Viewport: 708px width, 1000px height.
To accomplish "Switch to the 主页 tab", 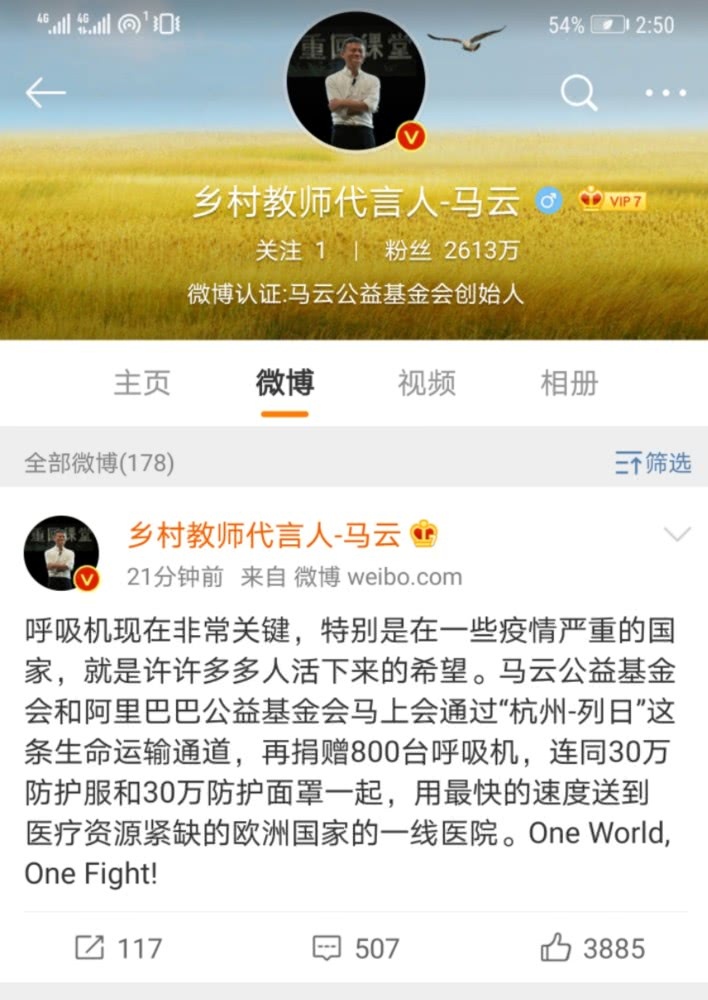I will click(x=142, y=382).
